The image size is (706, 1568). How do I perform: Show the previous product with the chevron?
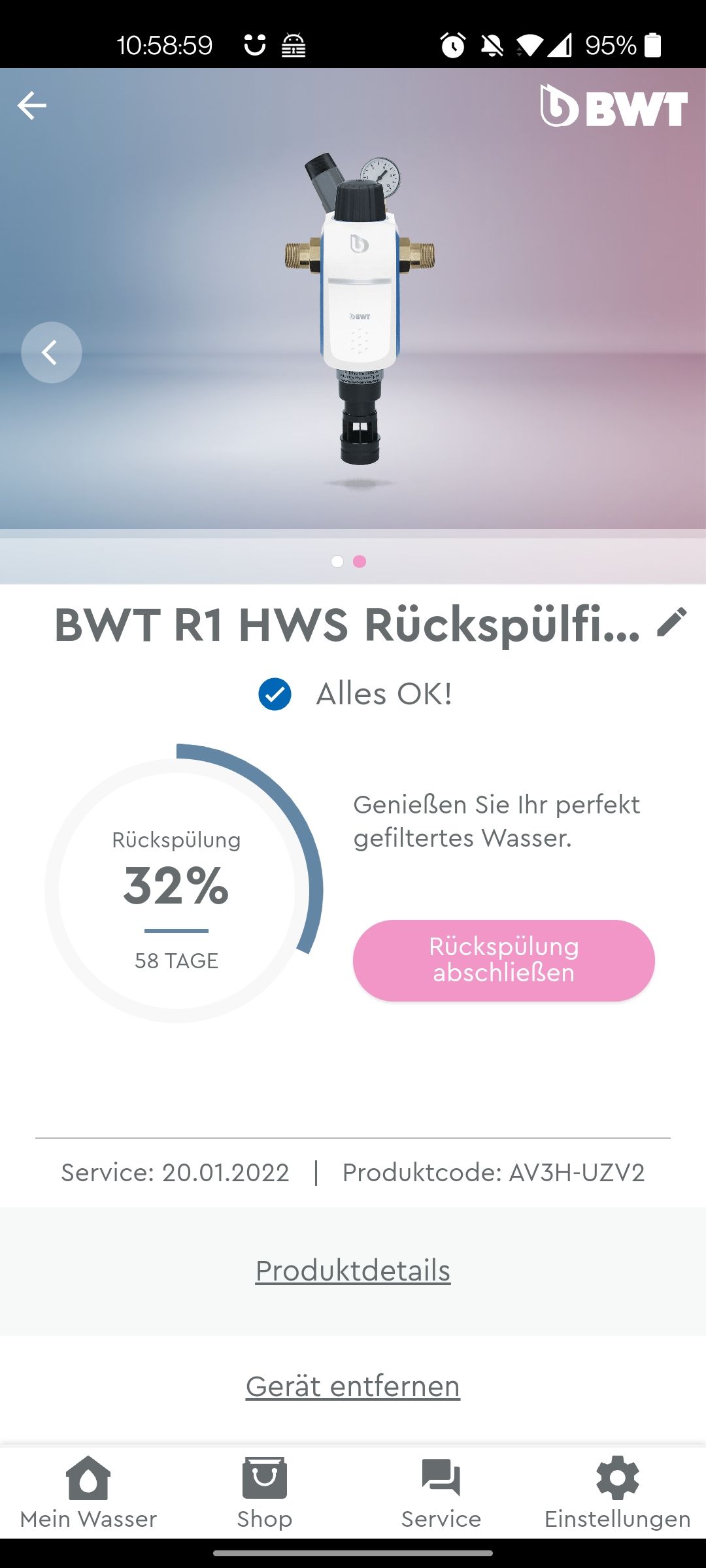pos(51,353)
